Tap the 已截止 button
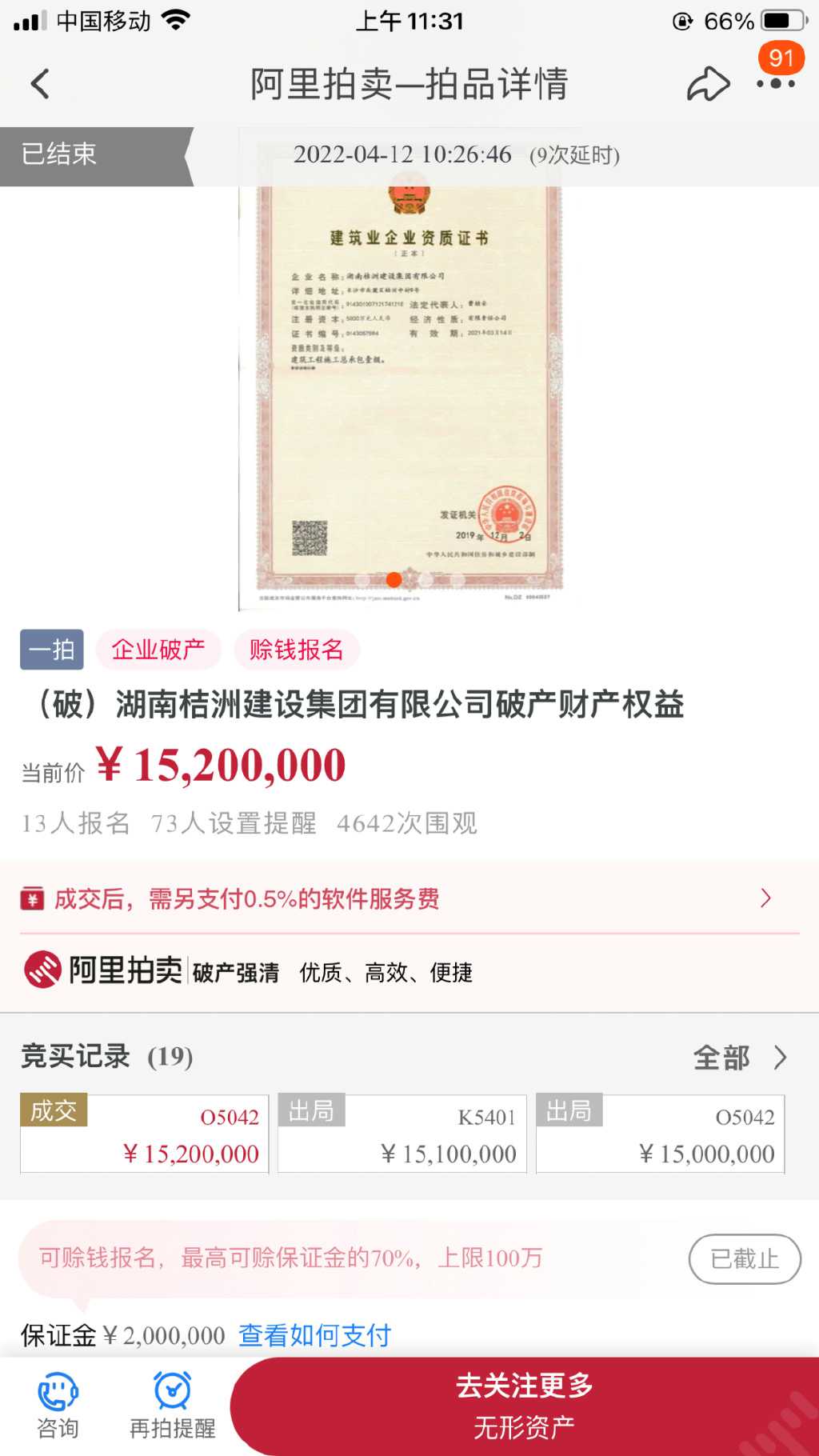 (x=744, y=1259)
